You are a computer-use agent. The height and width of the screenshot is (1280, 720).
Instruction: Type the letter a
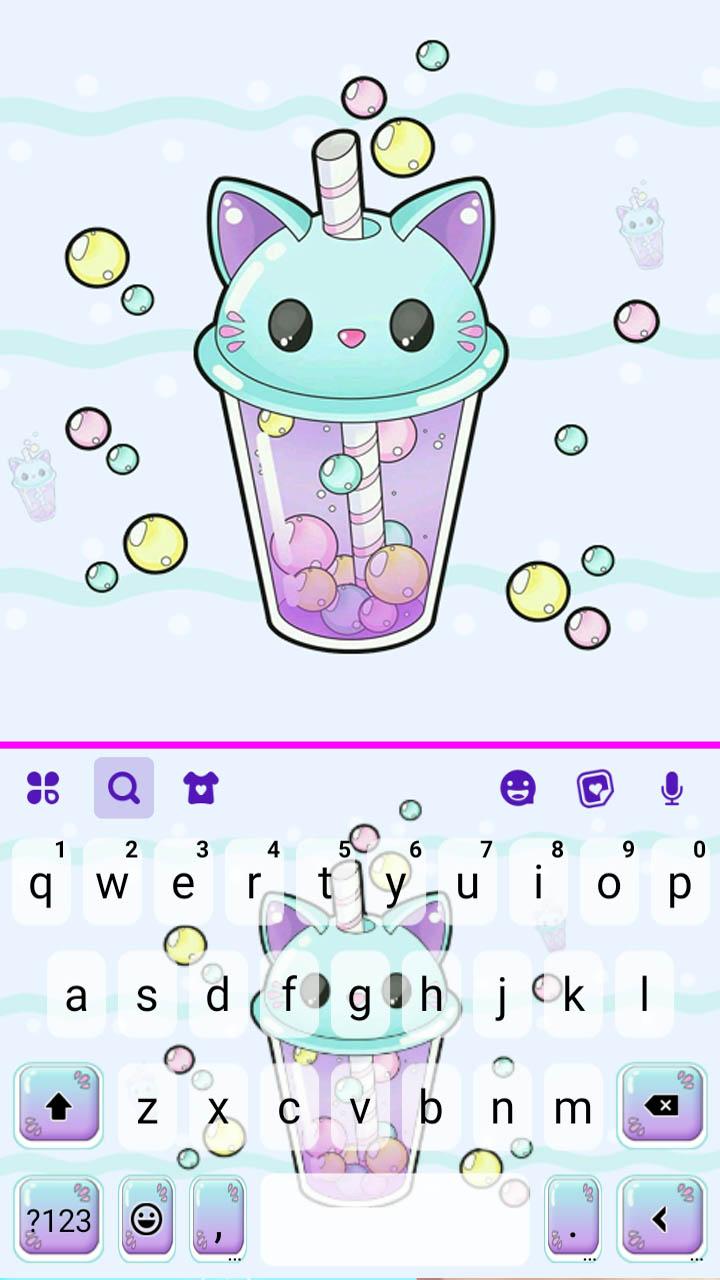(x=76, y=996)
